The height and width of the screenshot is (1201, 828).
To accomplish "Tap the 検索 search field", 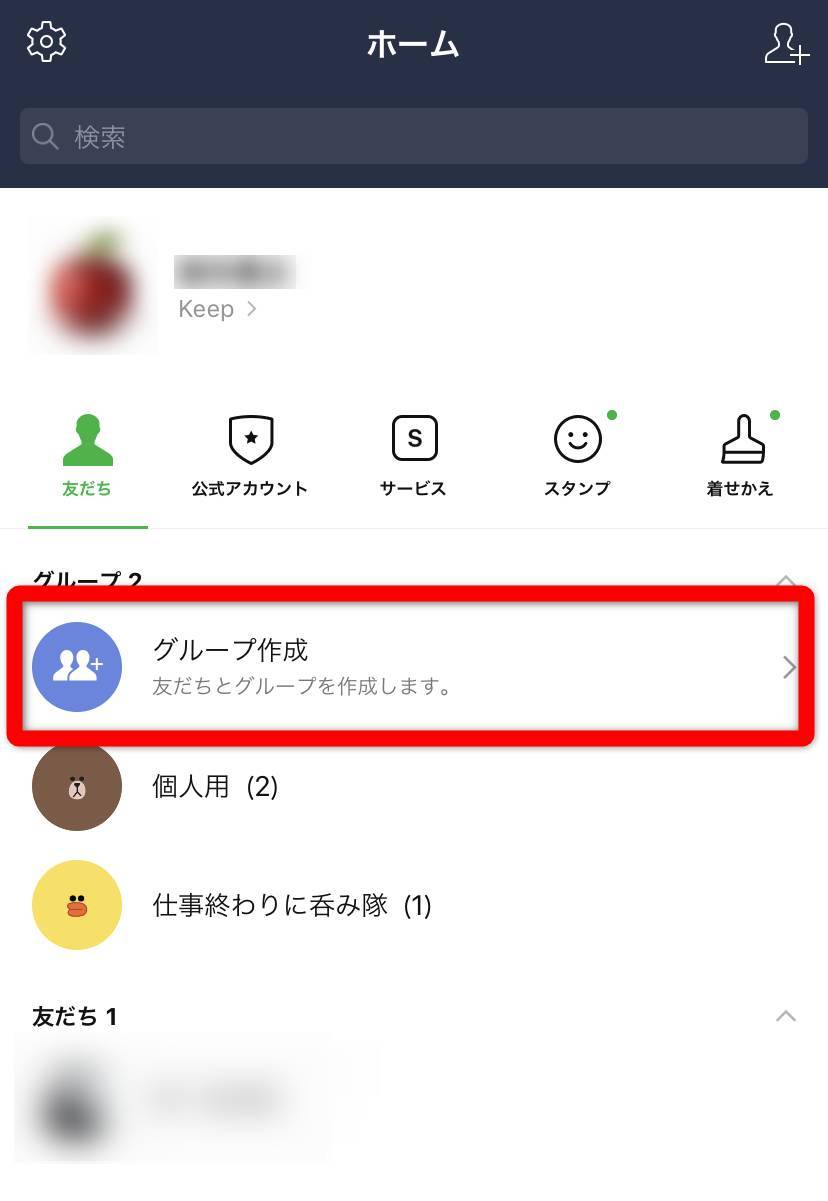I will coord(414,136).
